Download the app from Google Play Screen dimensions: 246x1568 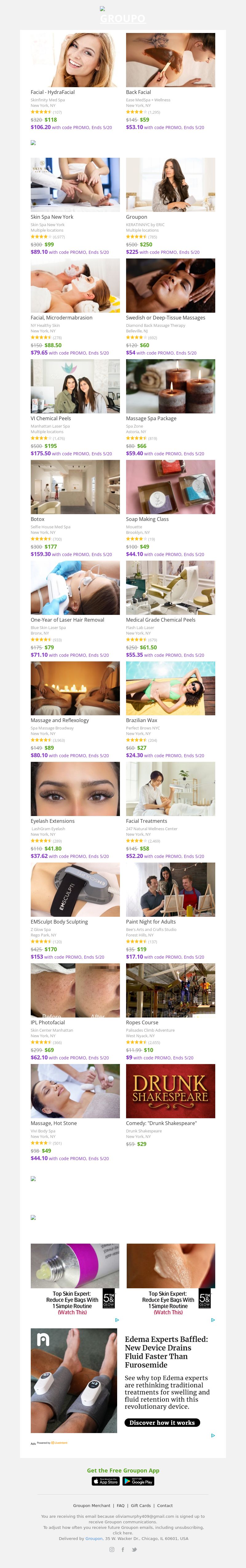(x=139, y=1481)
